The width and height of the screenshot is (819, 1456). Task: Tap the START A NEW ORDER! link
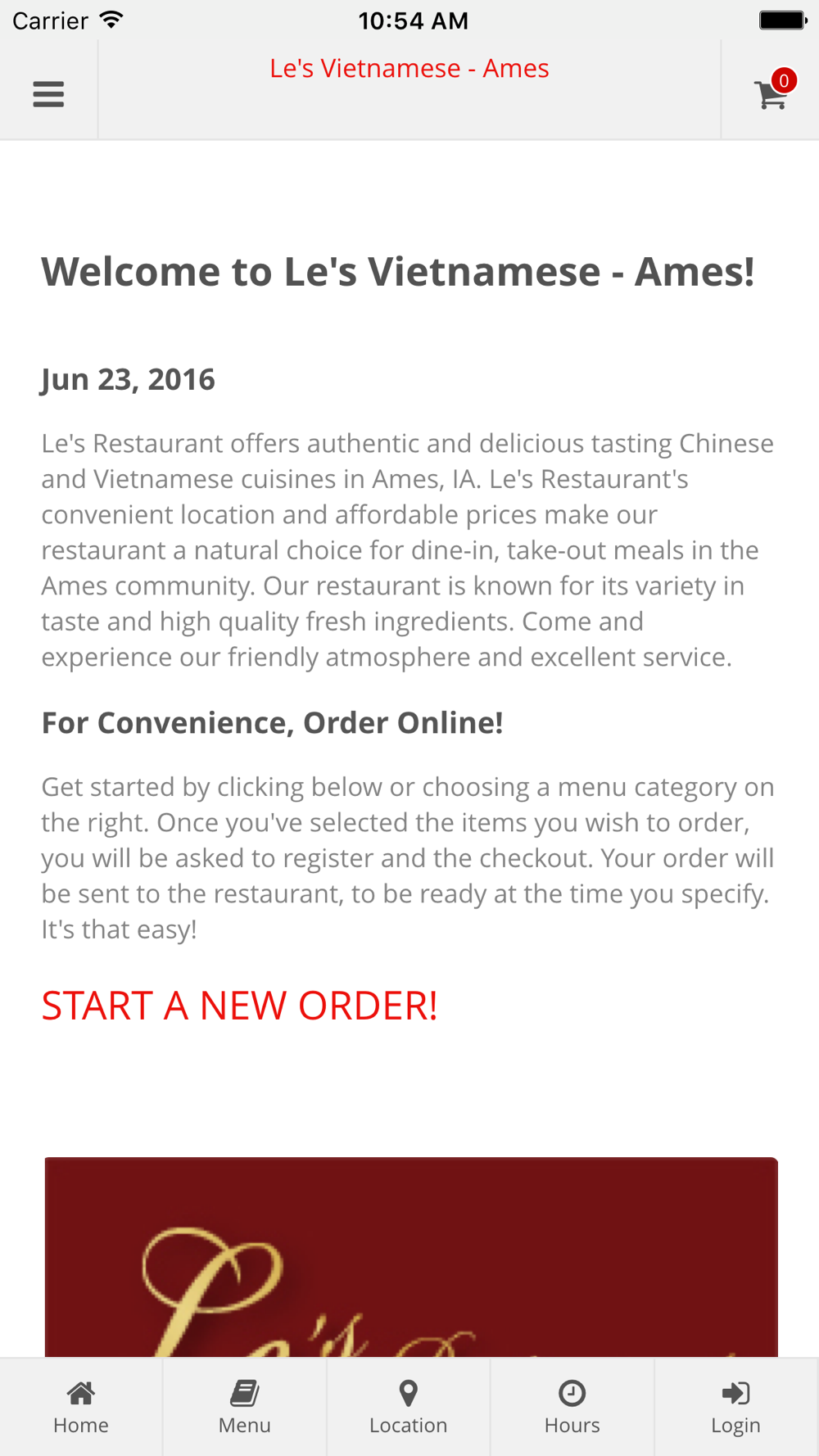[x=239, y=1006]
